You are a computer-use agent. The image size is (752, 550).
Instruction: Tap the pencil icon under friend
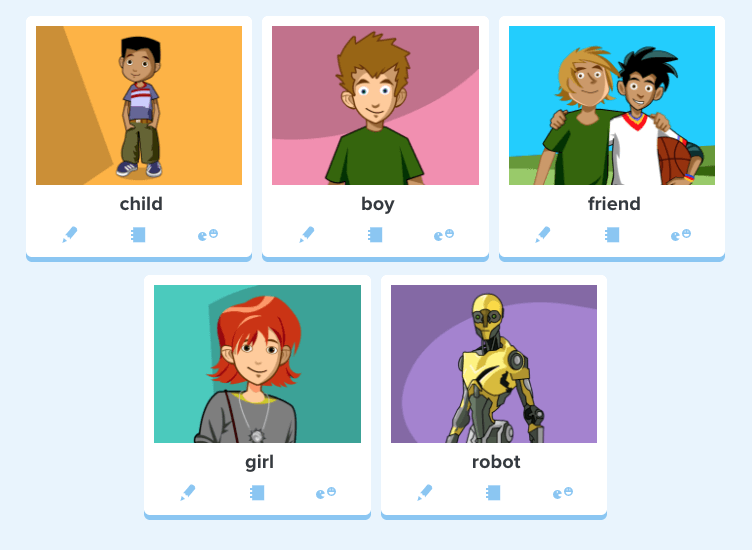(542, 235)
